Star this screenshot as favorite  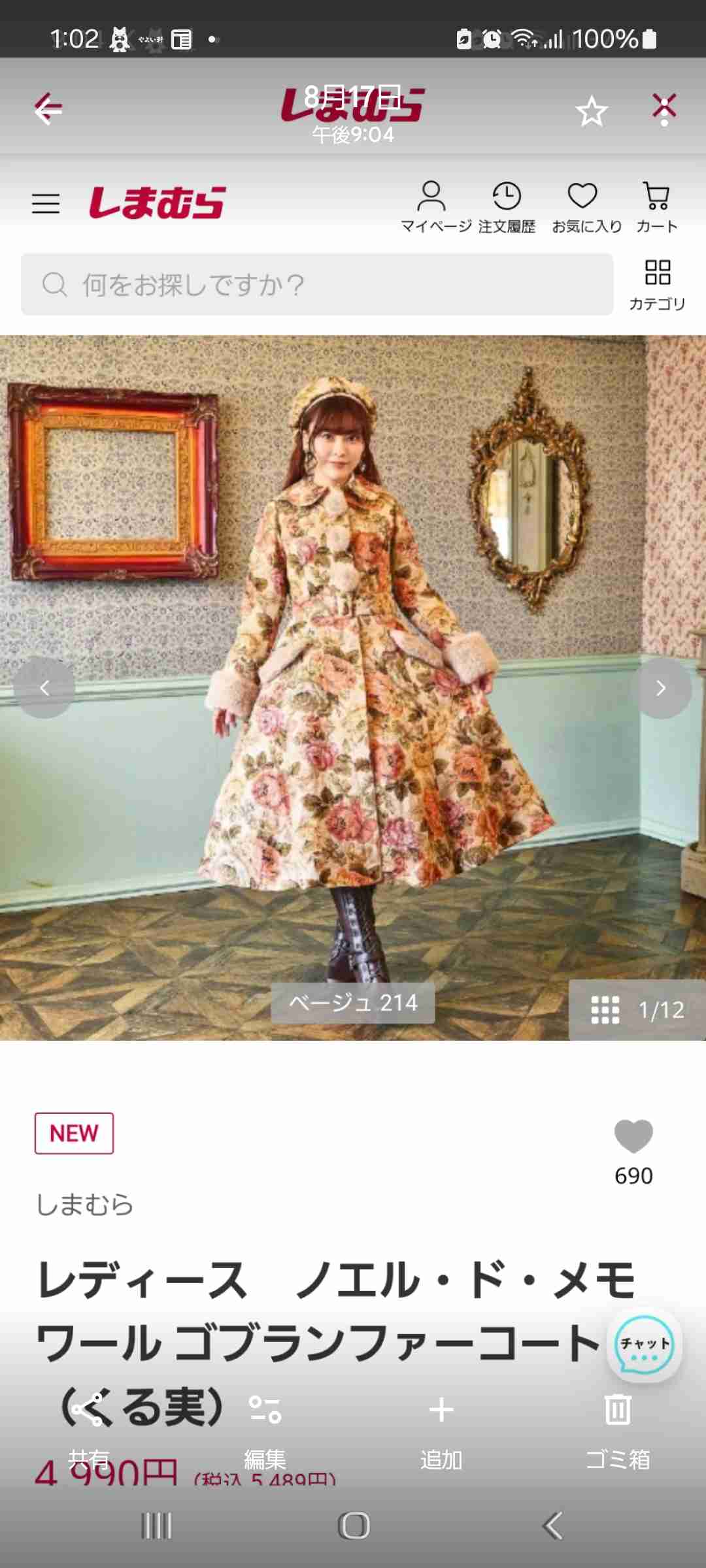(x=592, y=110)
